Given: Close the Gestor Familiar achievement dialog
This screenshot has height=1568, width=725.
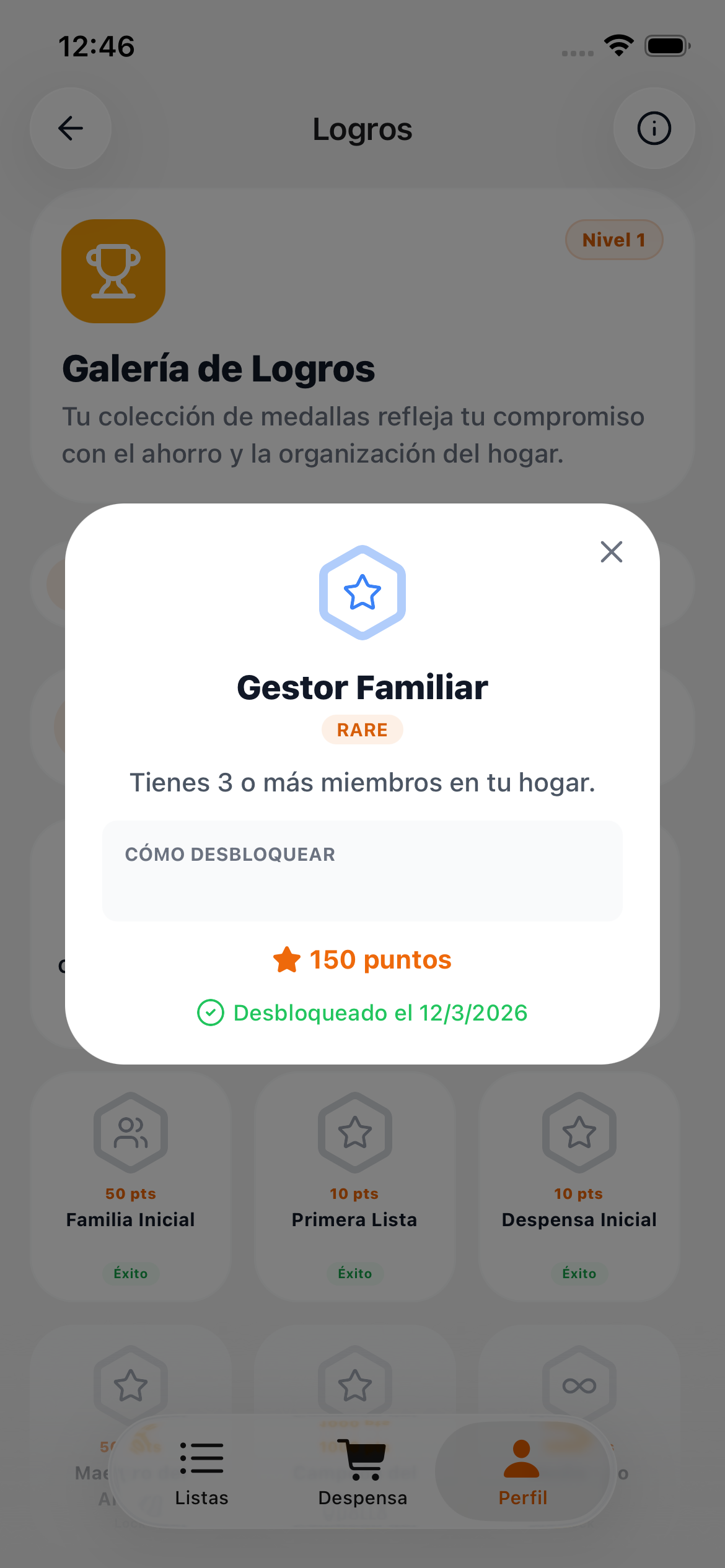Looking at the screenshot, I should click(x=611, y=551).
